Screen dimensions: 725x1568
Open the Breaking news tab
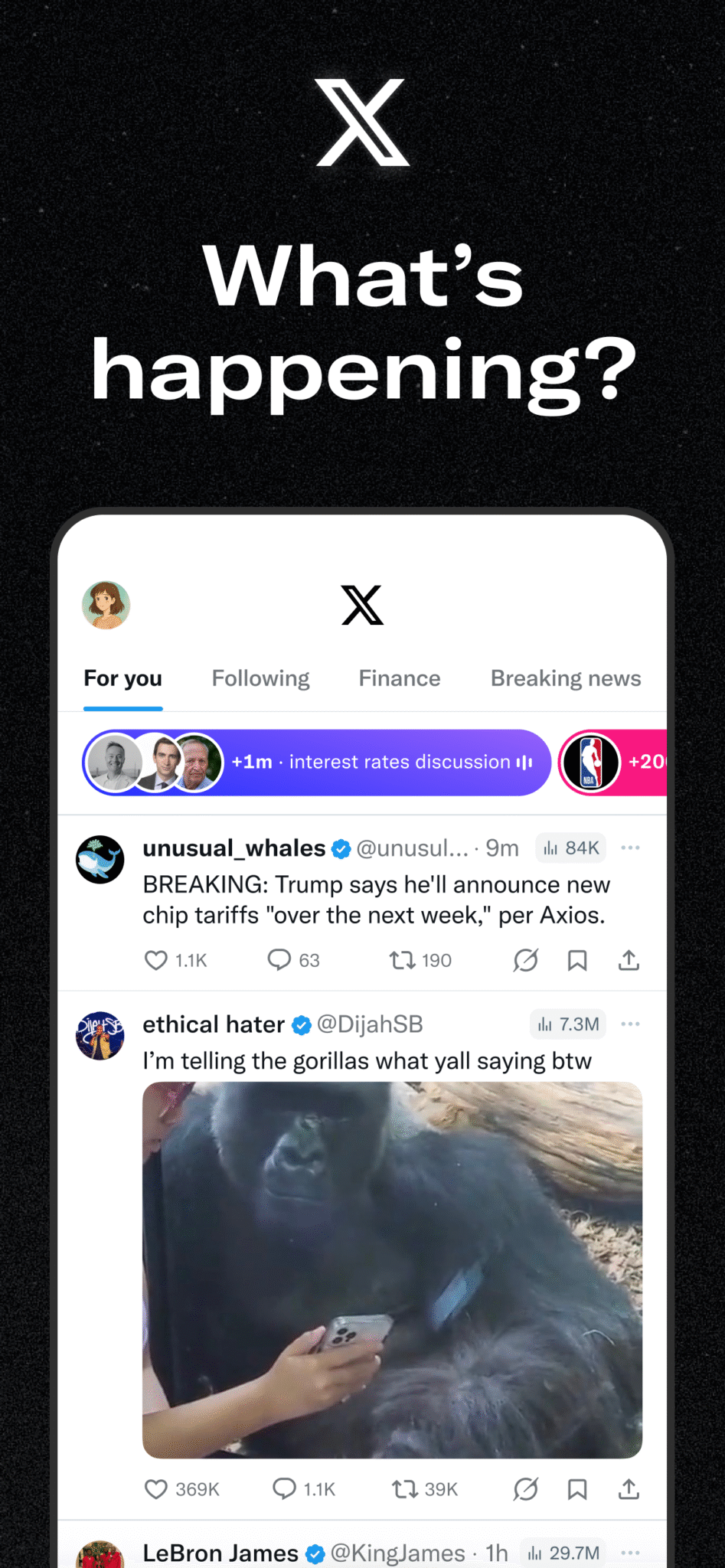(x=565, y=678)
